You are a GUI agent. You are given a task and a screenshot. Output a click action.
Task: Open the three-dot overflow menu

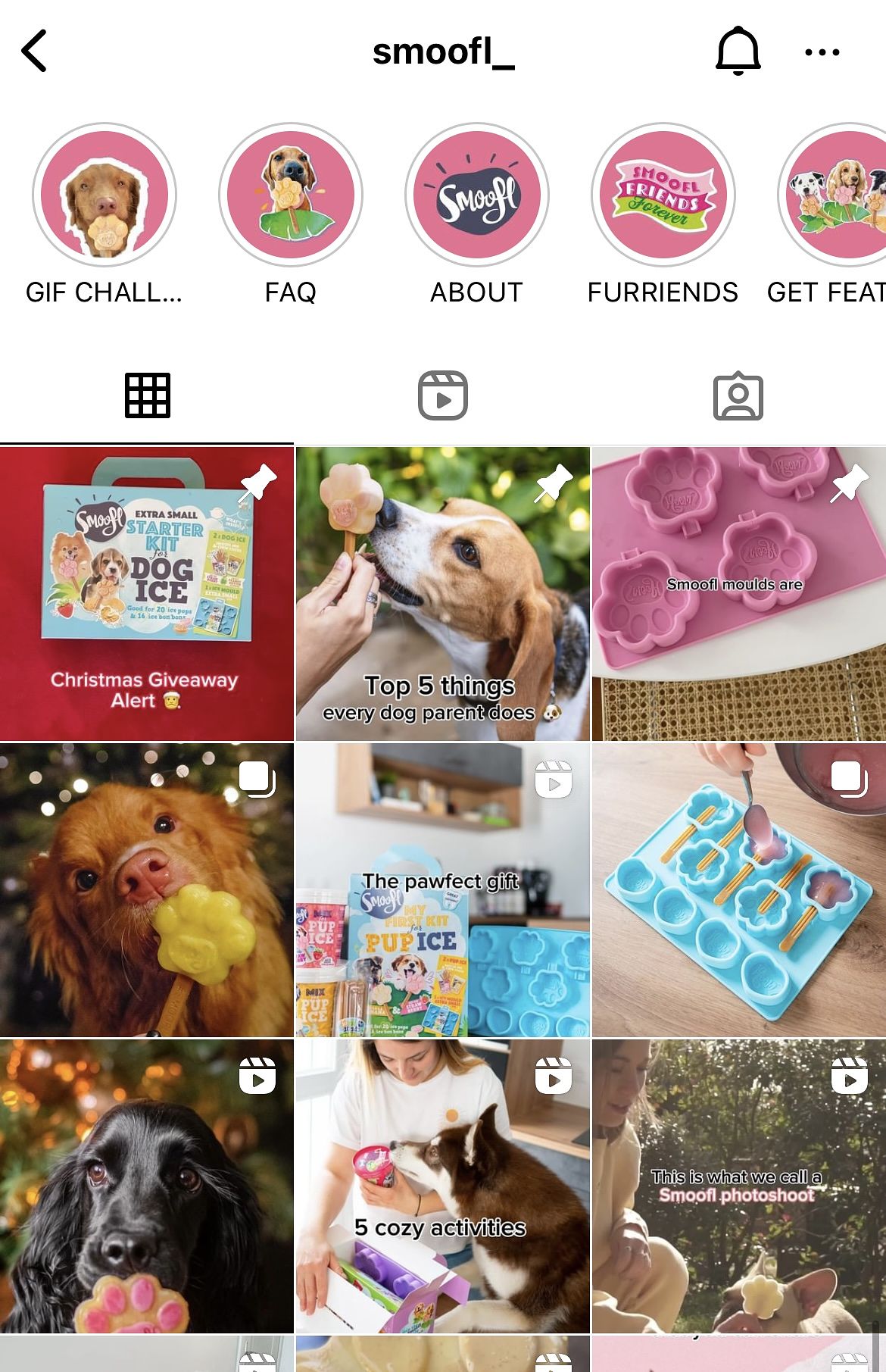coord(822,52)
